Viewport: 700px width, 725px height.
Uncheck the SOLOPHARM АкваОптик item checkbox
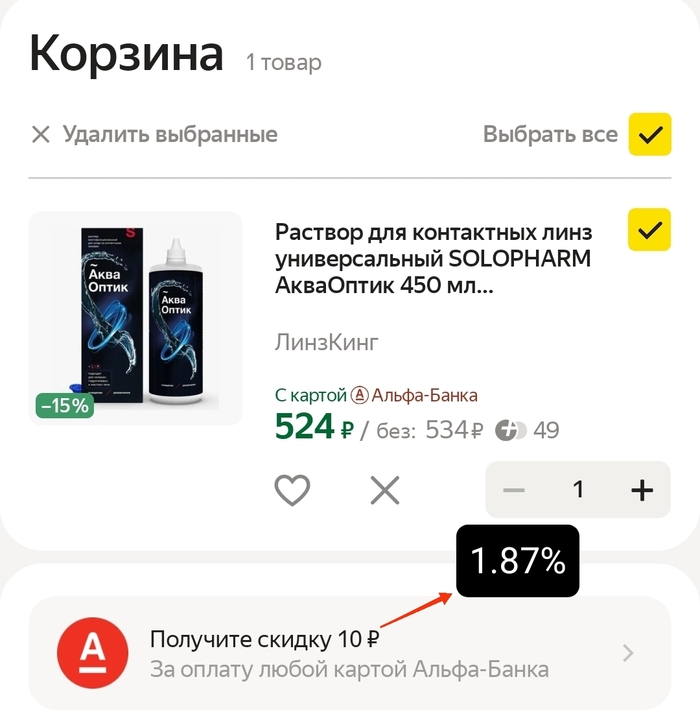click(x=649, y=231)
